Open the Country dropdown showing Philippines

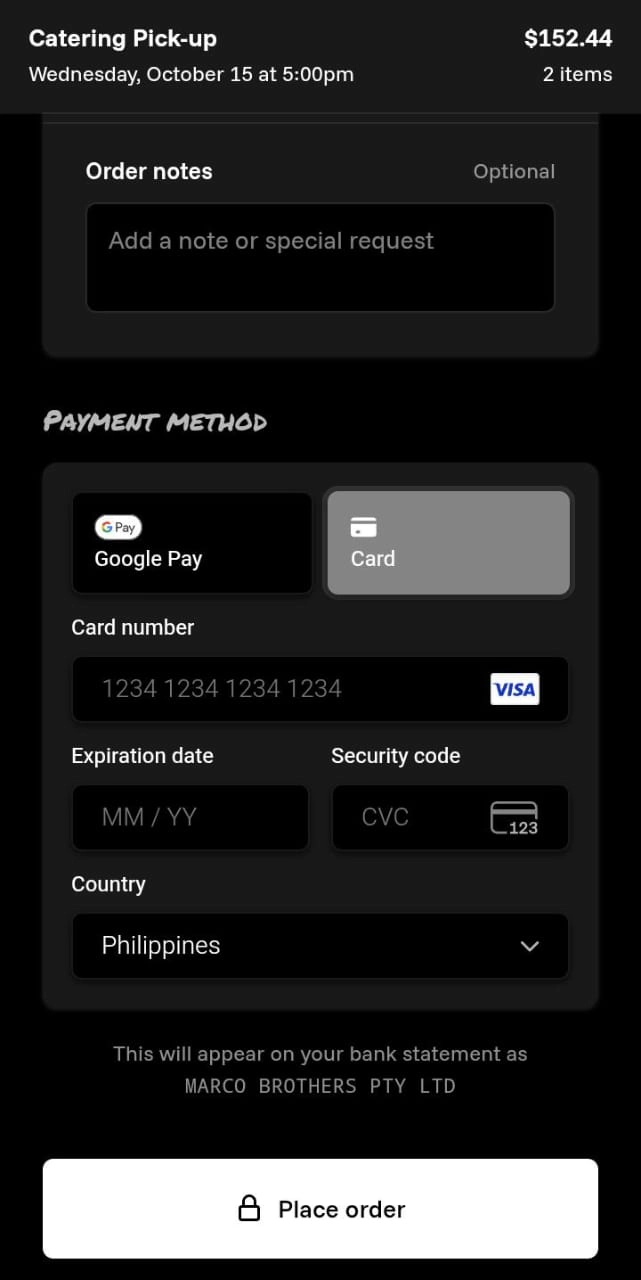point(320,945)
